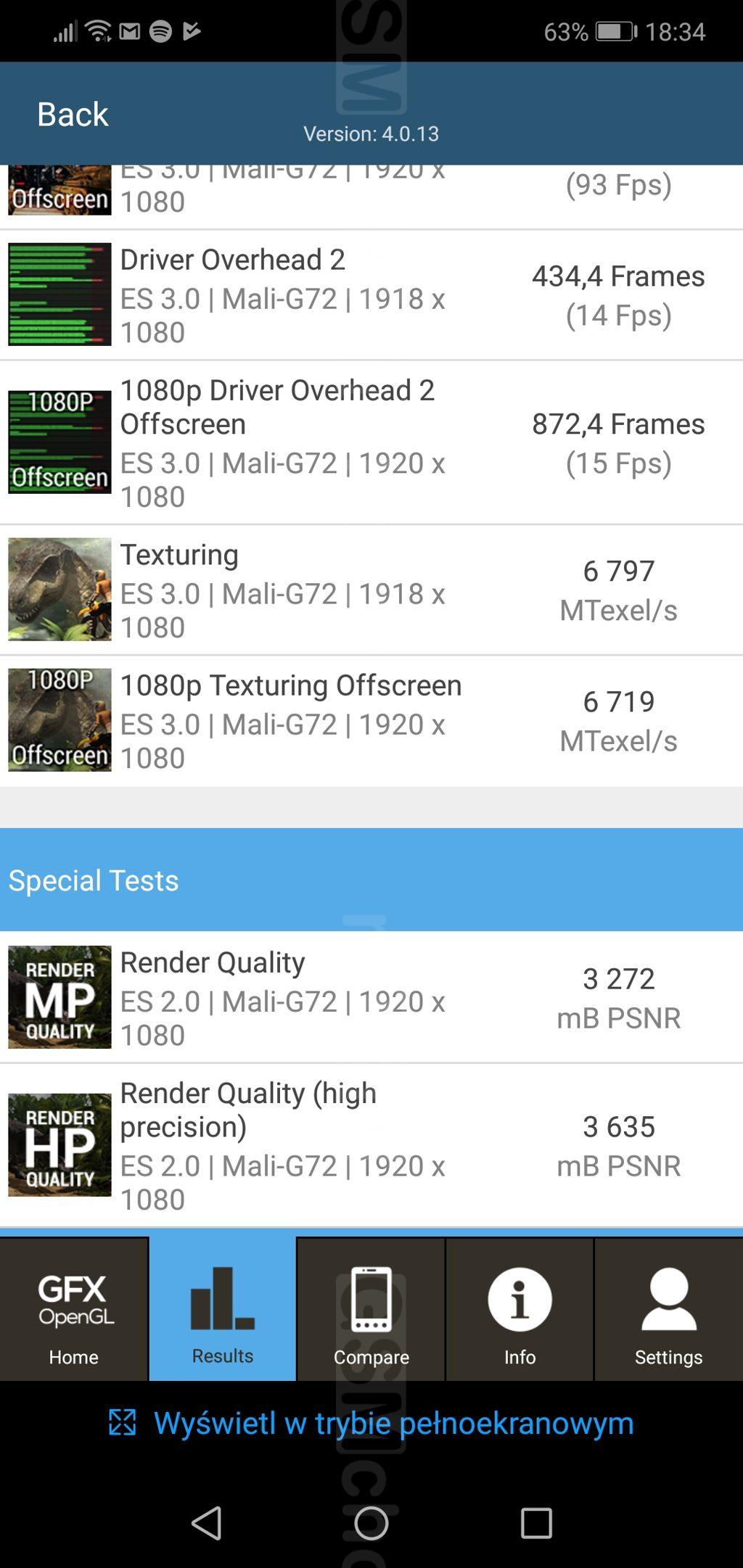The image size is (743, 1568).
Task: Switch to the Home tab
Action: (73, 1308)
